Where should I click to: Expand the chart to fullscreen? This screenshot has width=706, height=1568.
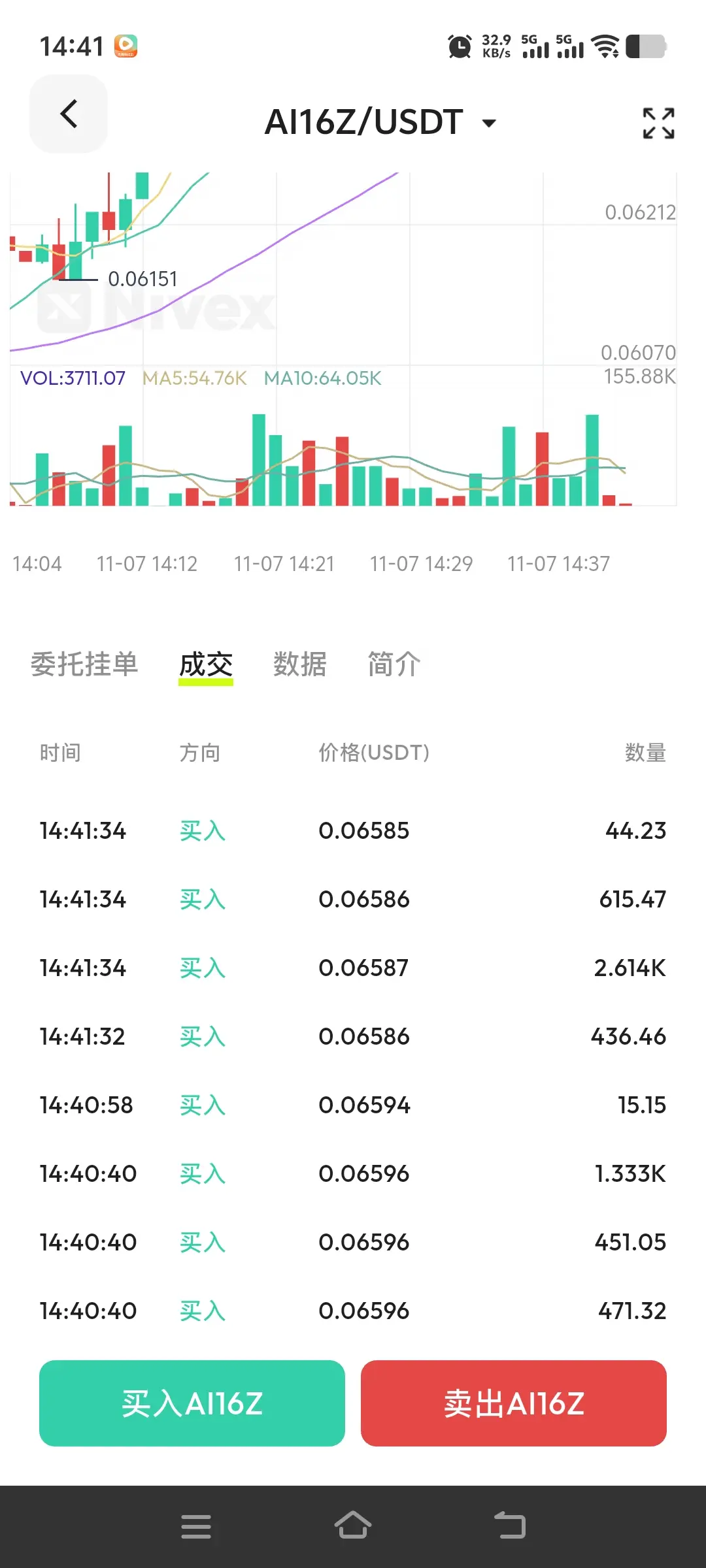point(658,123)
